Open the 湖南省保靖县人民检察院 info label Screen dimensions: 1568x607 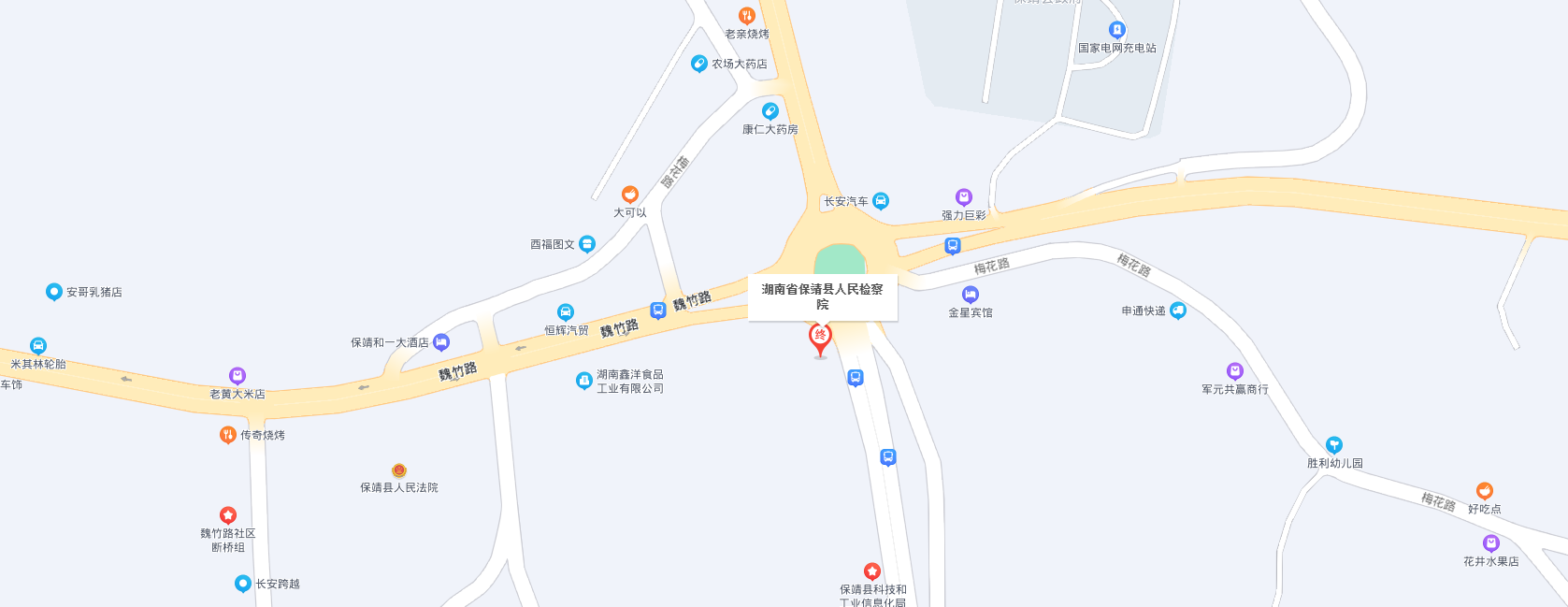tap(822, 297)
